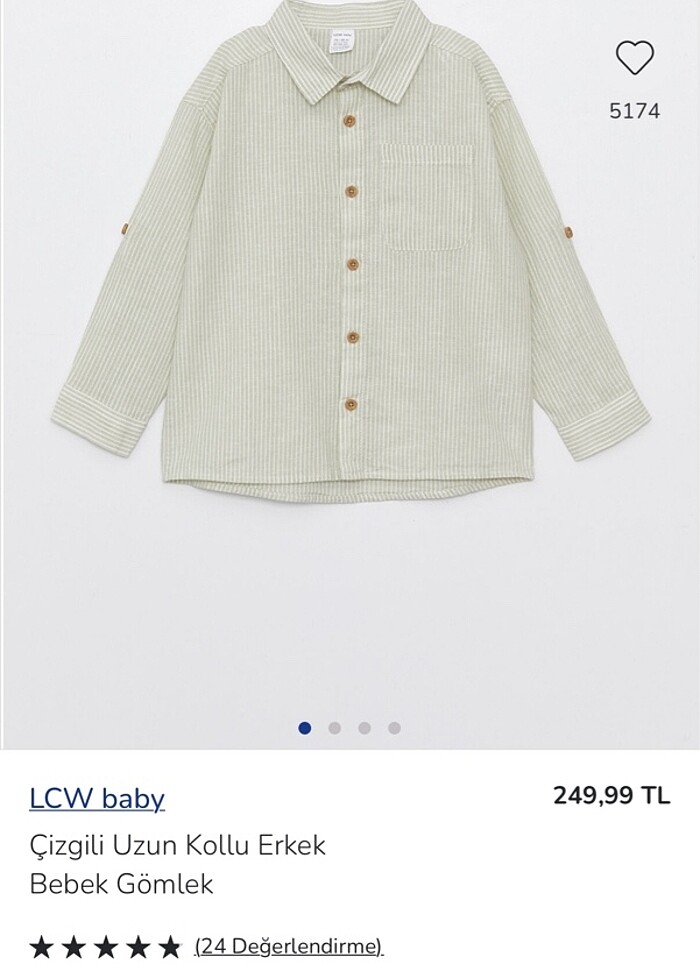Open the LCW baby brand link
The height and width of the screenshot is (980, 700).
tap(97, 798)
